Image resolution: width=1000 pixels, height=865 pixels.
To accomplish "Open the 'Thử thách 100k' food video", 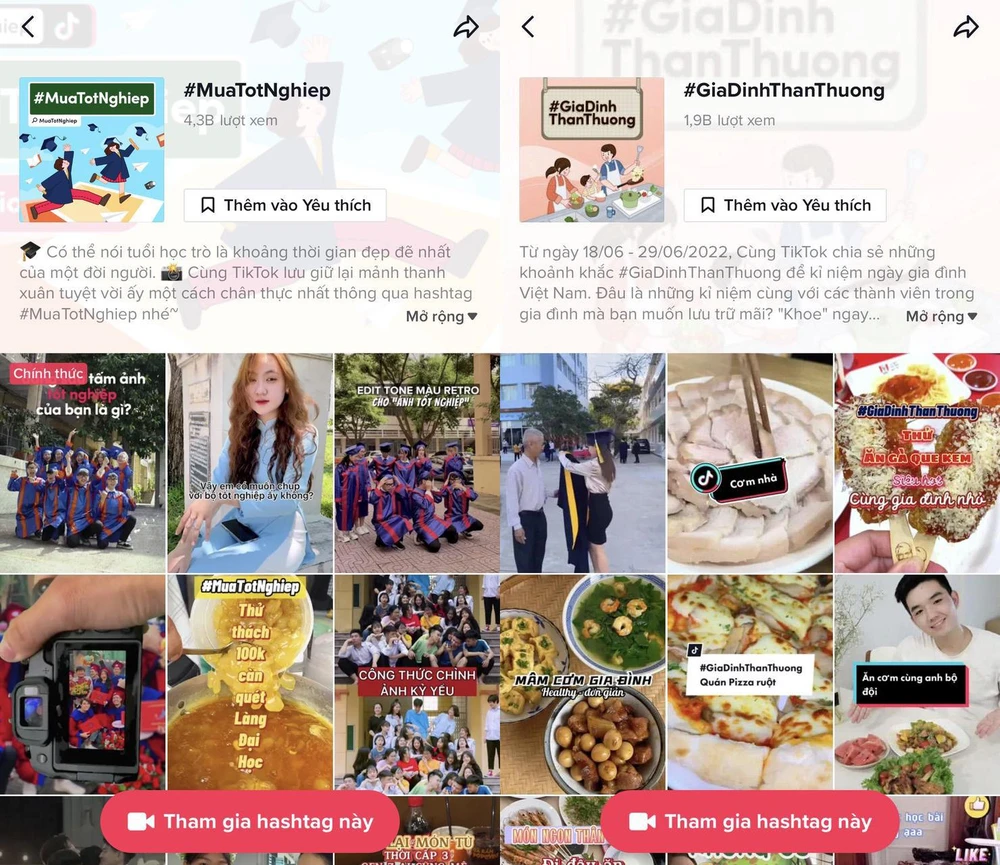I will click(250, 683).
